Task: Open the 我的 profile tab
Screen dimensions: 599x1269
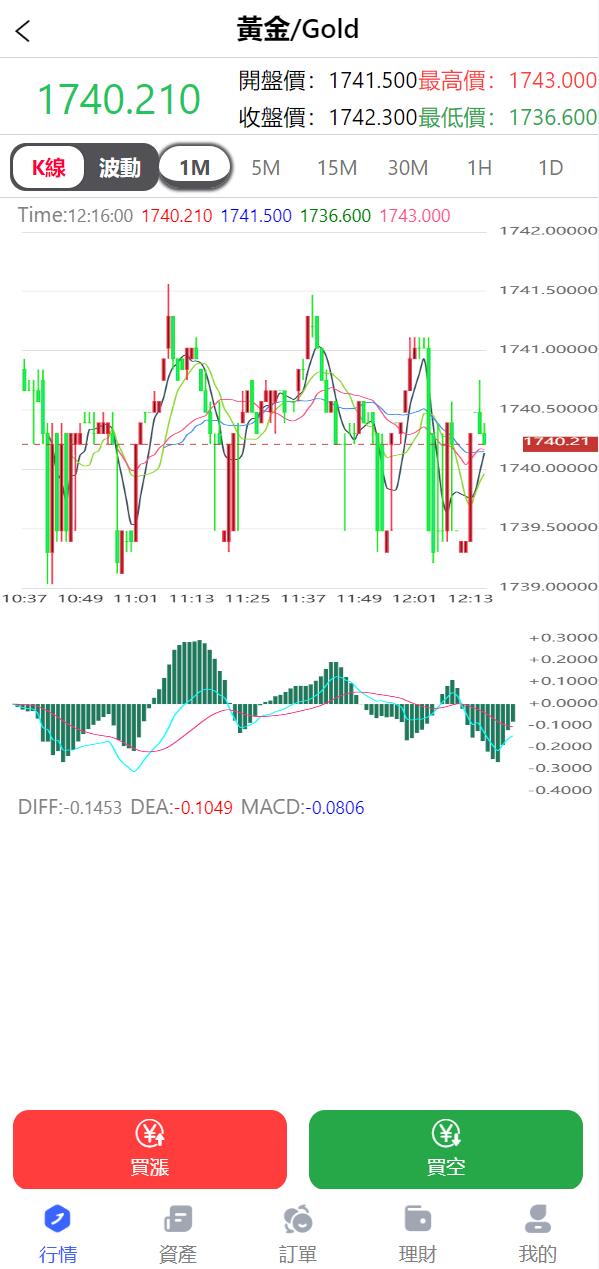Action: 538,1234
